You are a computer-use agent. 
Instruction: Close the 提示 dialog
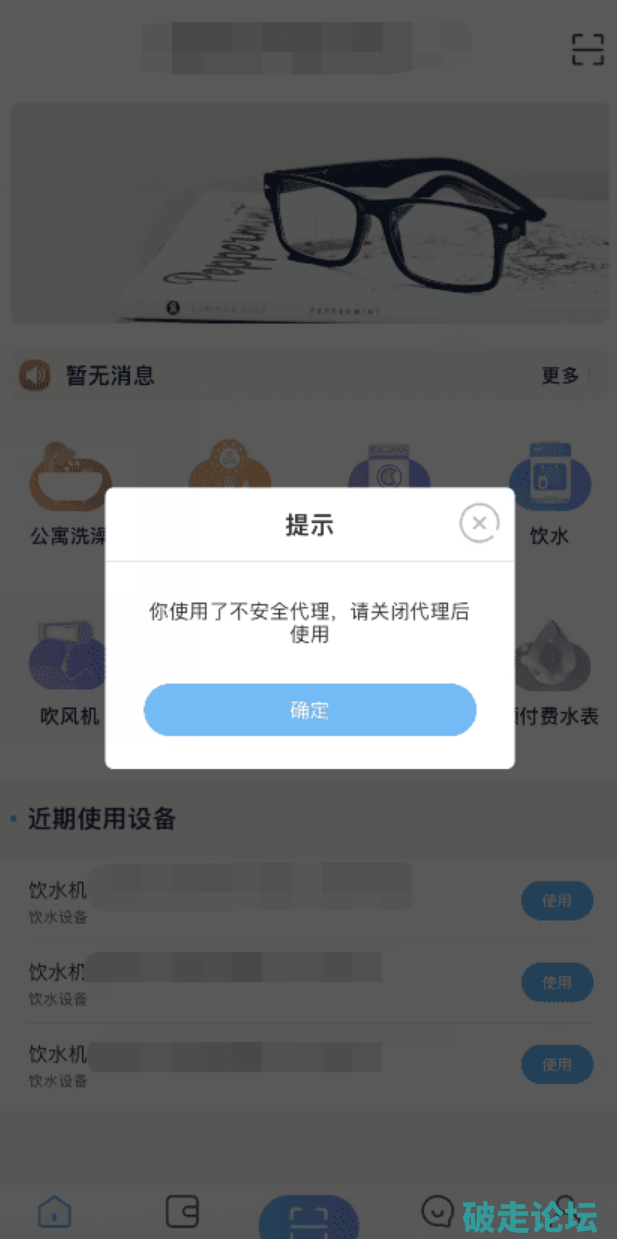point(479,523)
